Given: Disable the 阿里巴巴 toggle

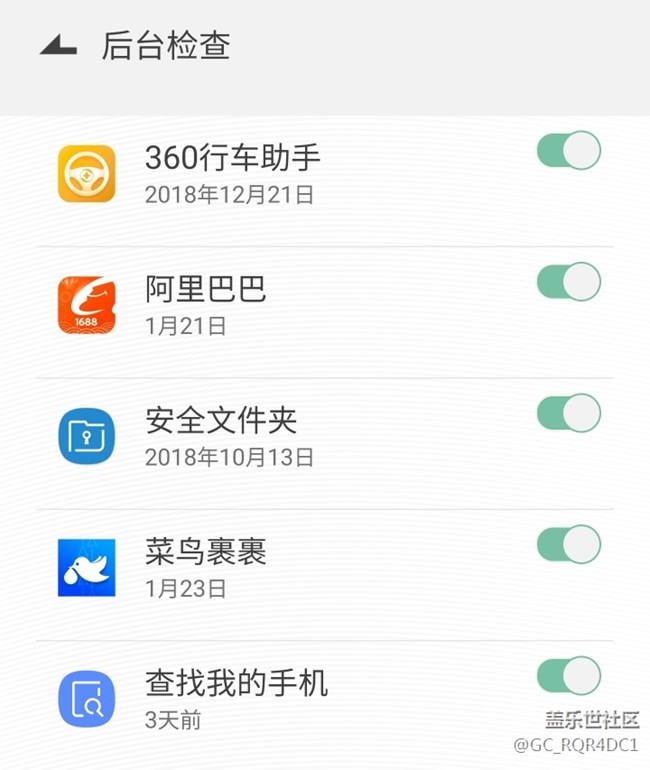Looking at the screenshot, I should pyautogui.click(x=569, y=281).
